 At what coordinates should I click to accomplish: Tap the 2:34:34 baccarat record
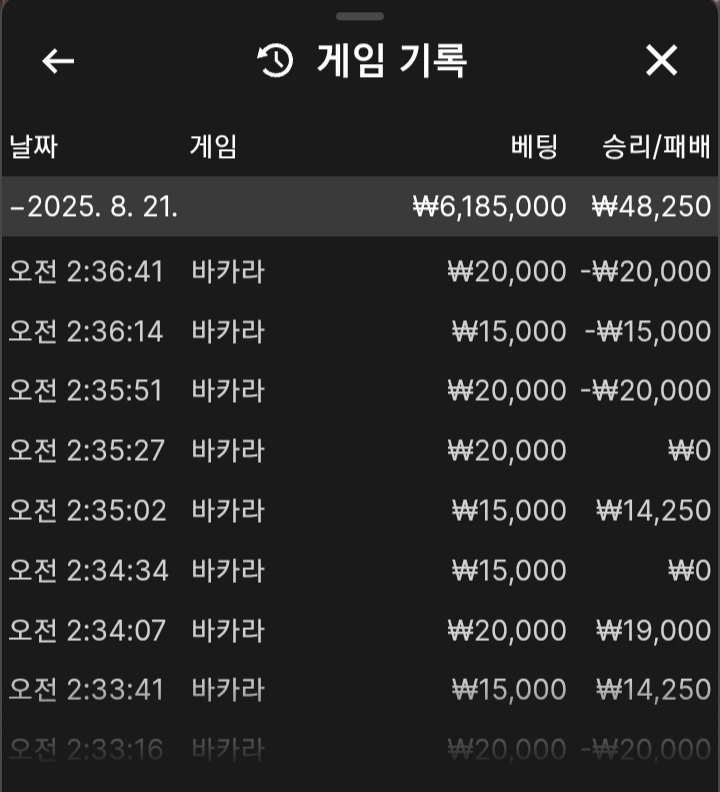pos(359,570)
